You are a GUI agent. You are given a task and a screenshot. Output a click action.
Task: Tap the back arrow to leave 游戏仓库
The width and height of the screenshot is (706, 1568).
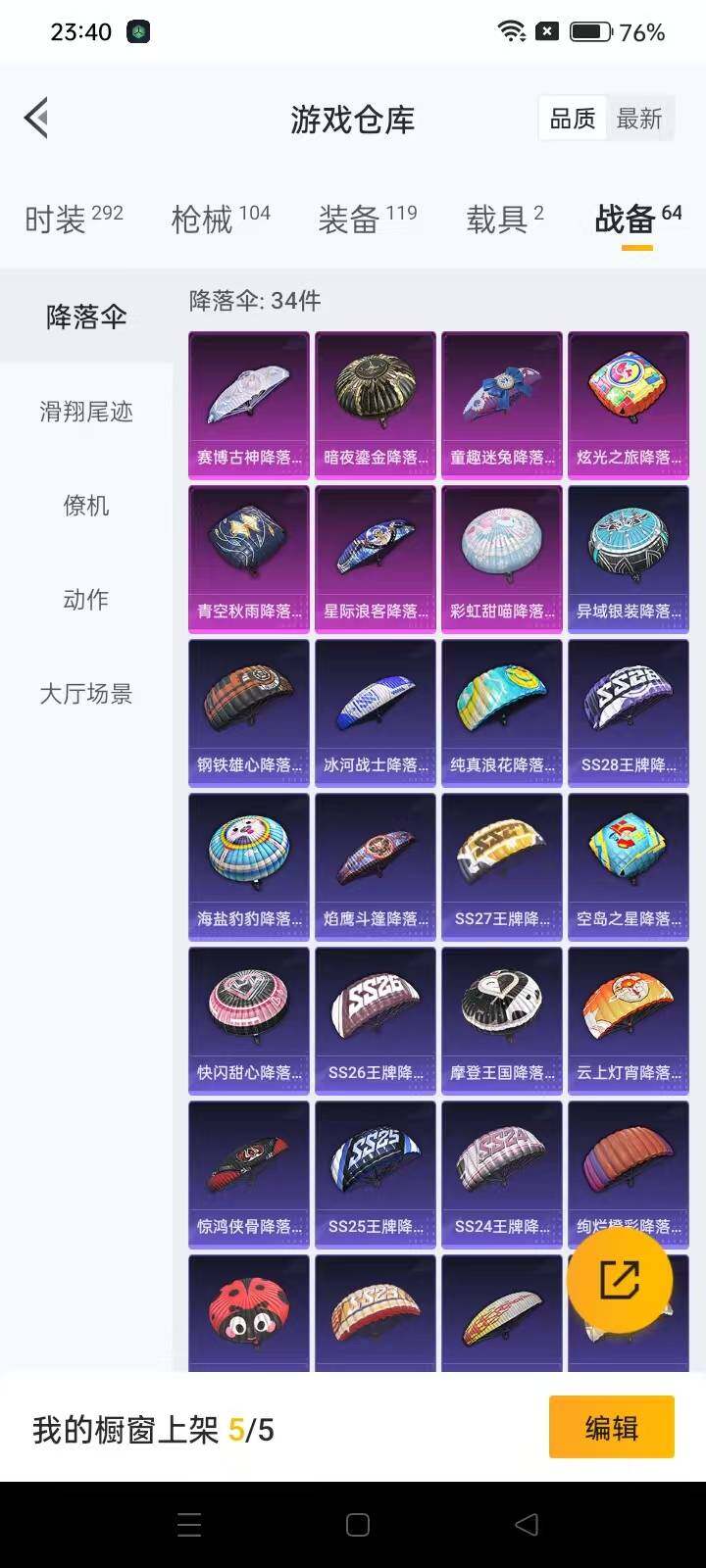click(36, 118)
